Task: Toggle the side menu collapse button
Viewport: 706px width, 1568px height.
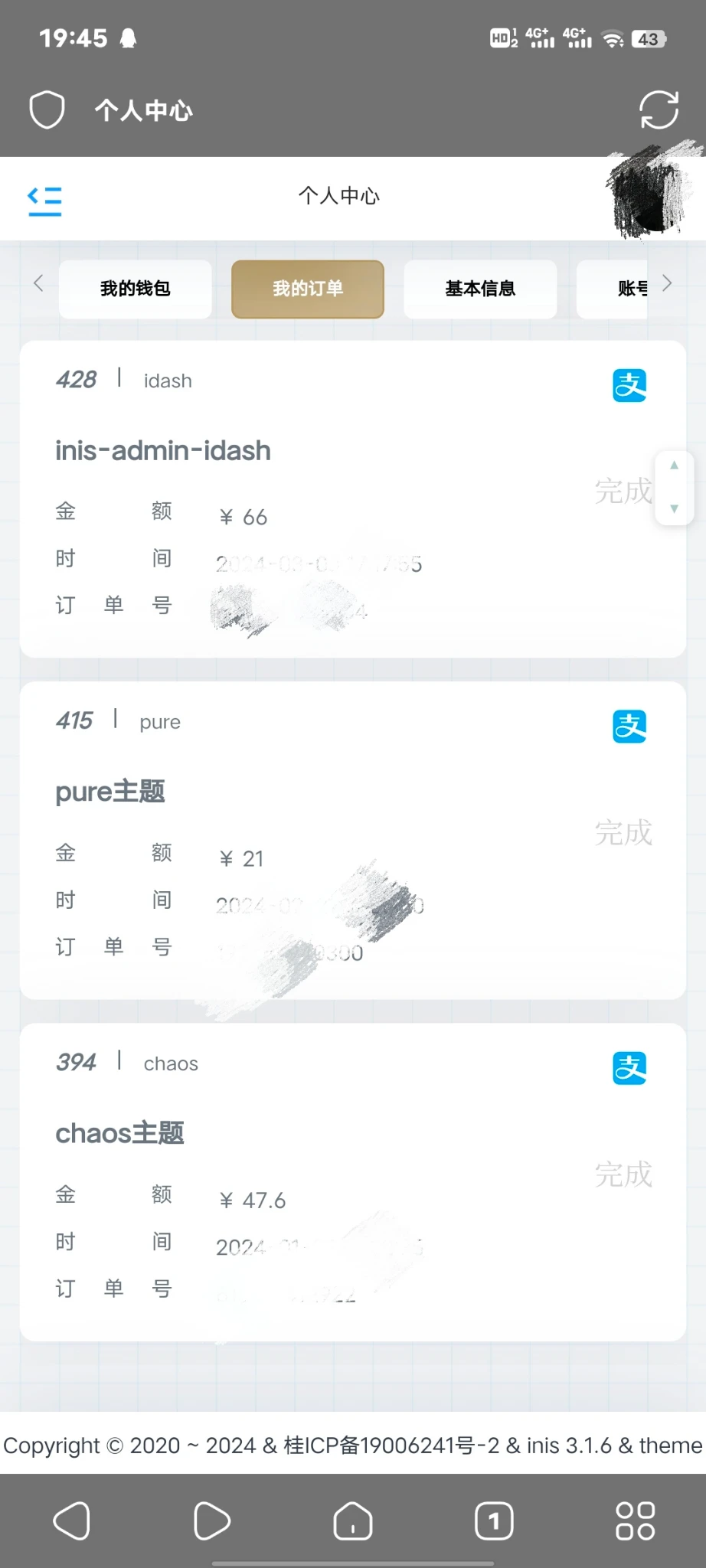Action: tap(44, 201)
